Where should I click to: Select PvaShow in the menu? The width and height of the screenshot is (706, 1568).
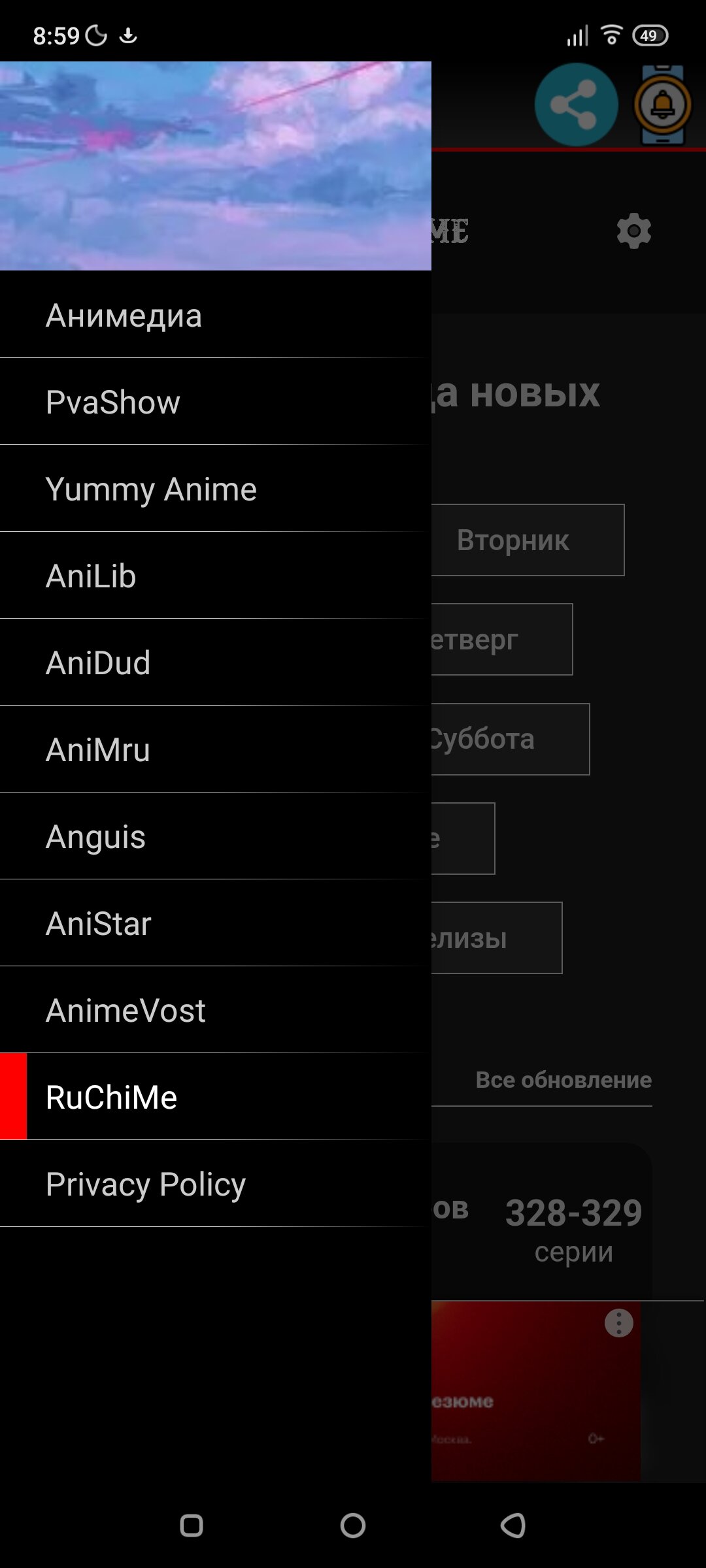(216, 402)
